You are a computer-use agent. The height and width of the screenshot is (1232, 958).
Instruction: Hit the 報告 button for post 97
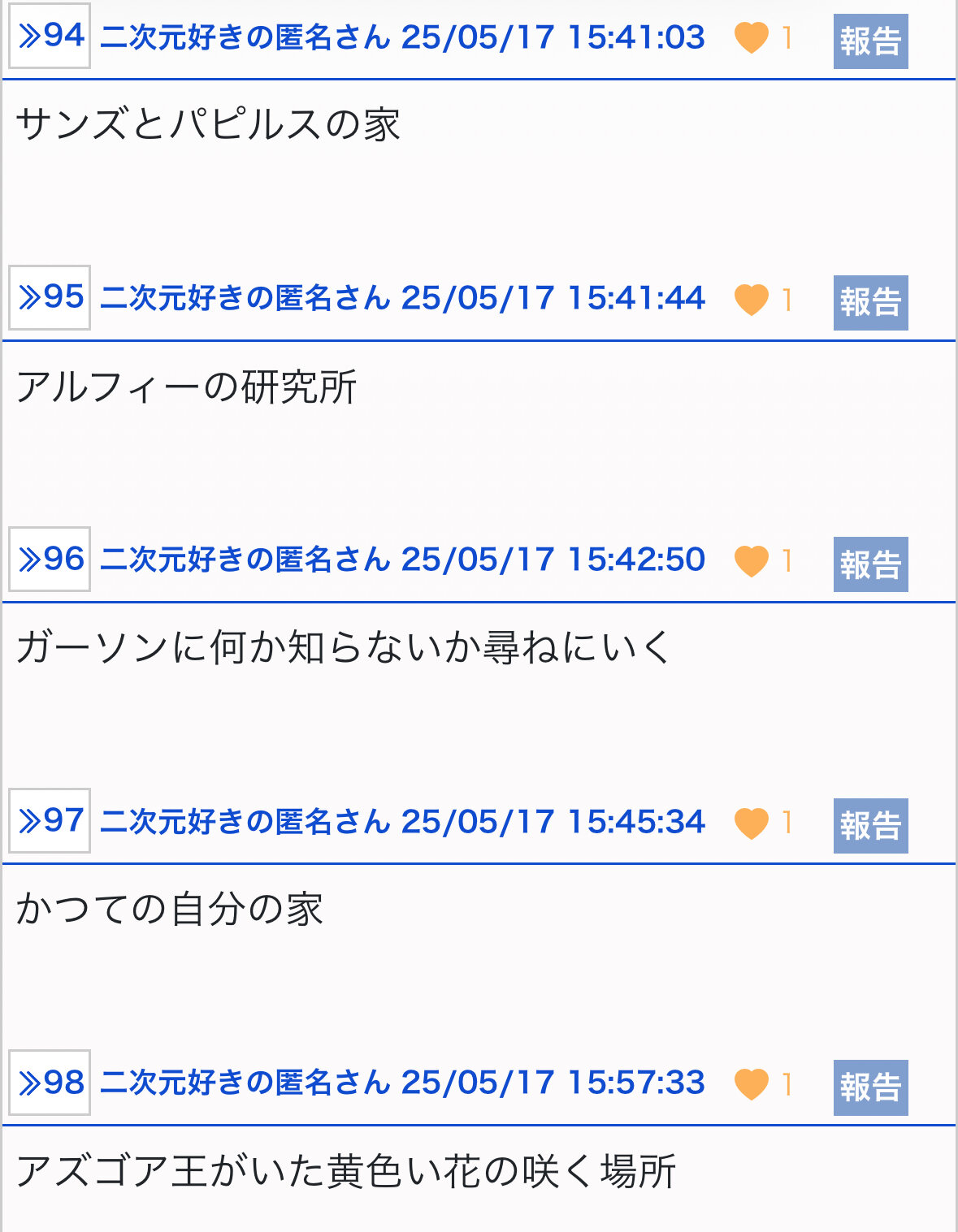(870, 826)
